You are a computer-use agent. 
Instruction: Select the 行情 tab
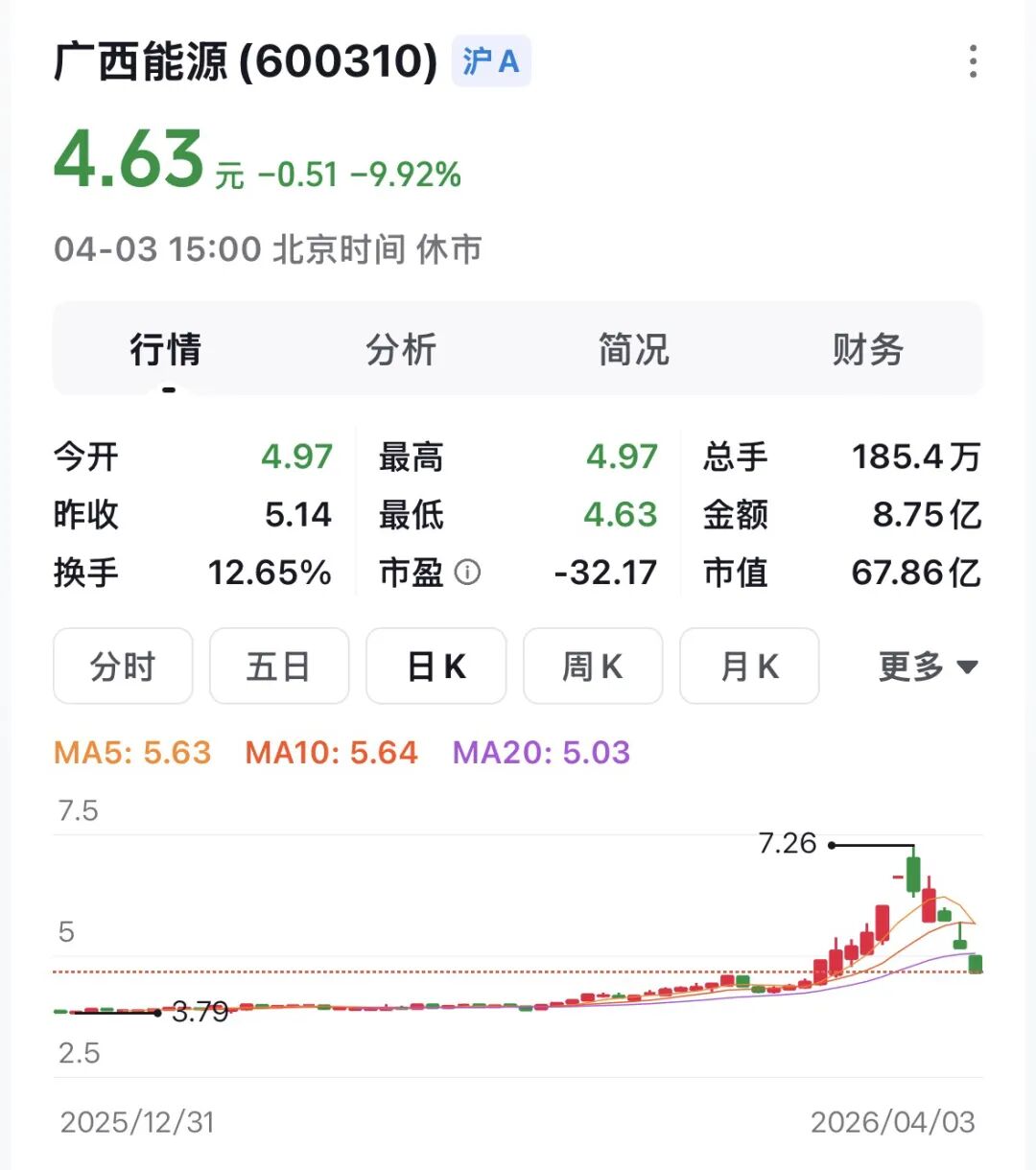[x=166, y=349]
